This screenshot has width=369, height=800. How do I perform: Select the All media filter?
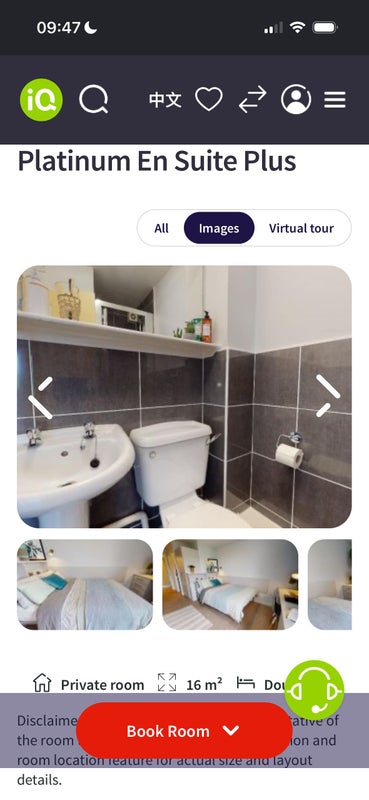[x=161, y=228]
